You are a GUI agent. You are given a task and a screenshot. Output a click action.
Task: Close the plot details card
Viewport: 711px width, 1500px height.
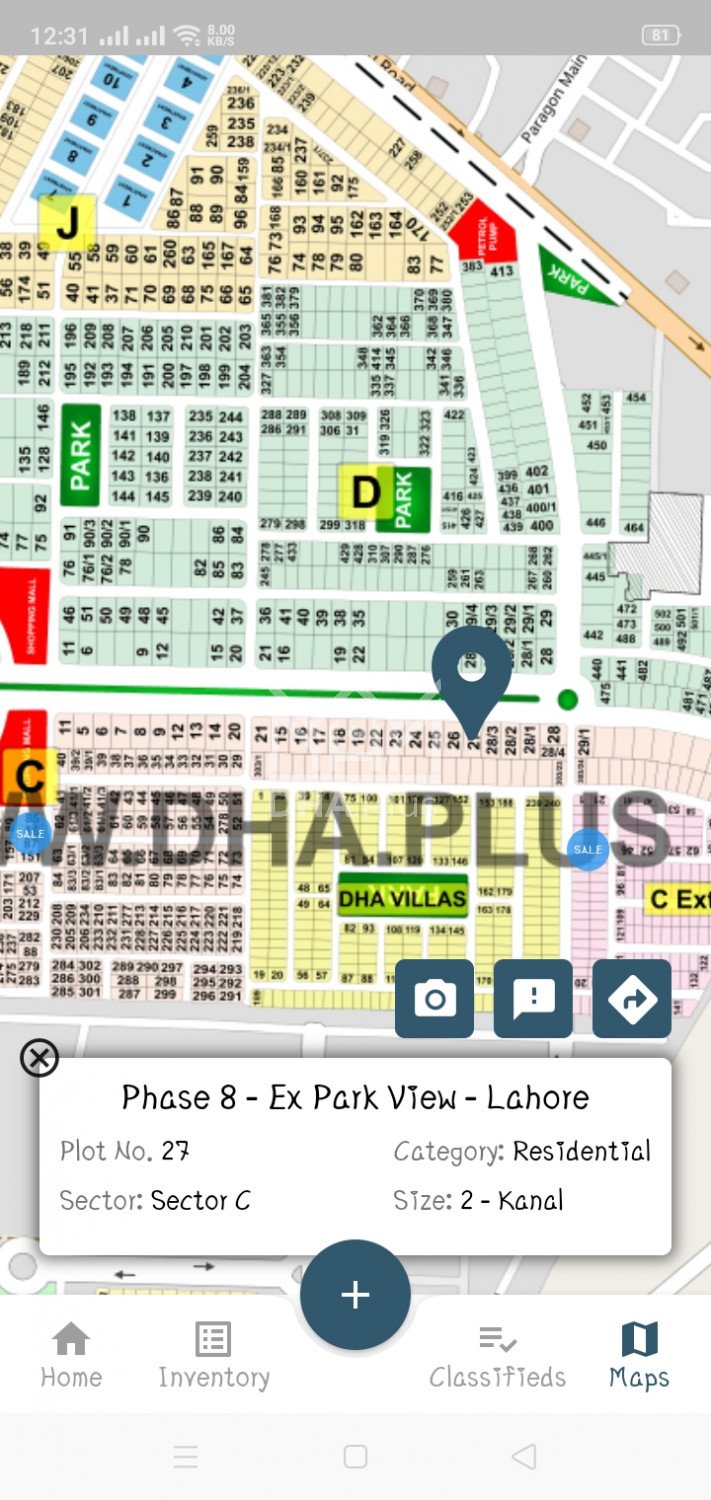39,1057
